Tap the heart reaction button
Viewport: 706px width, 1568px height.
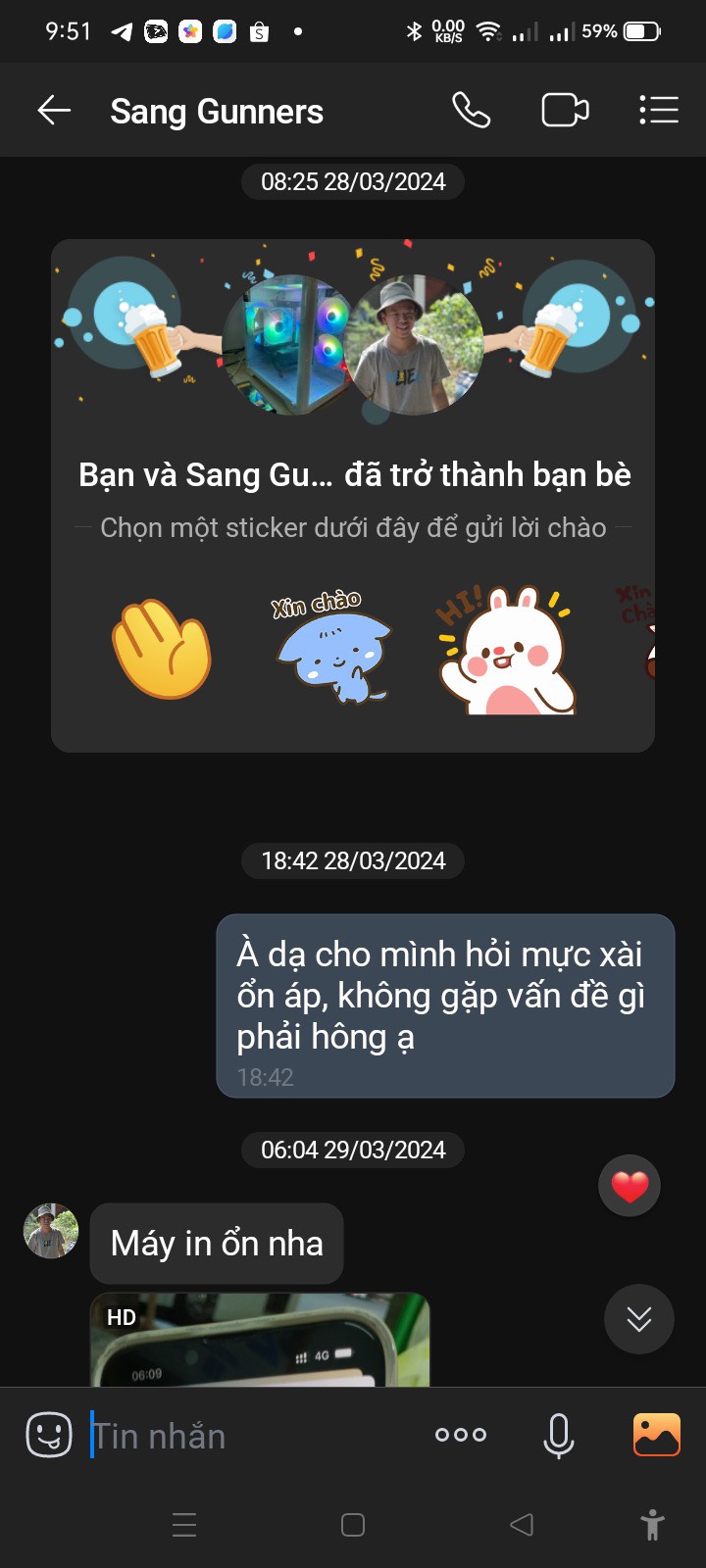pos(630,1186)
